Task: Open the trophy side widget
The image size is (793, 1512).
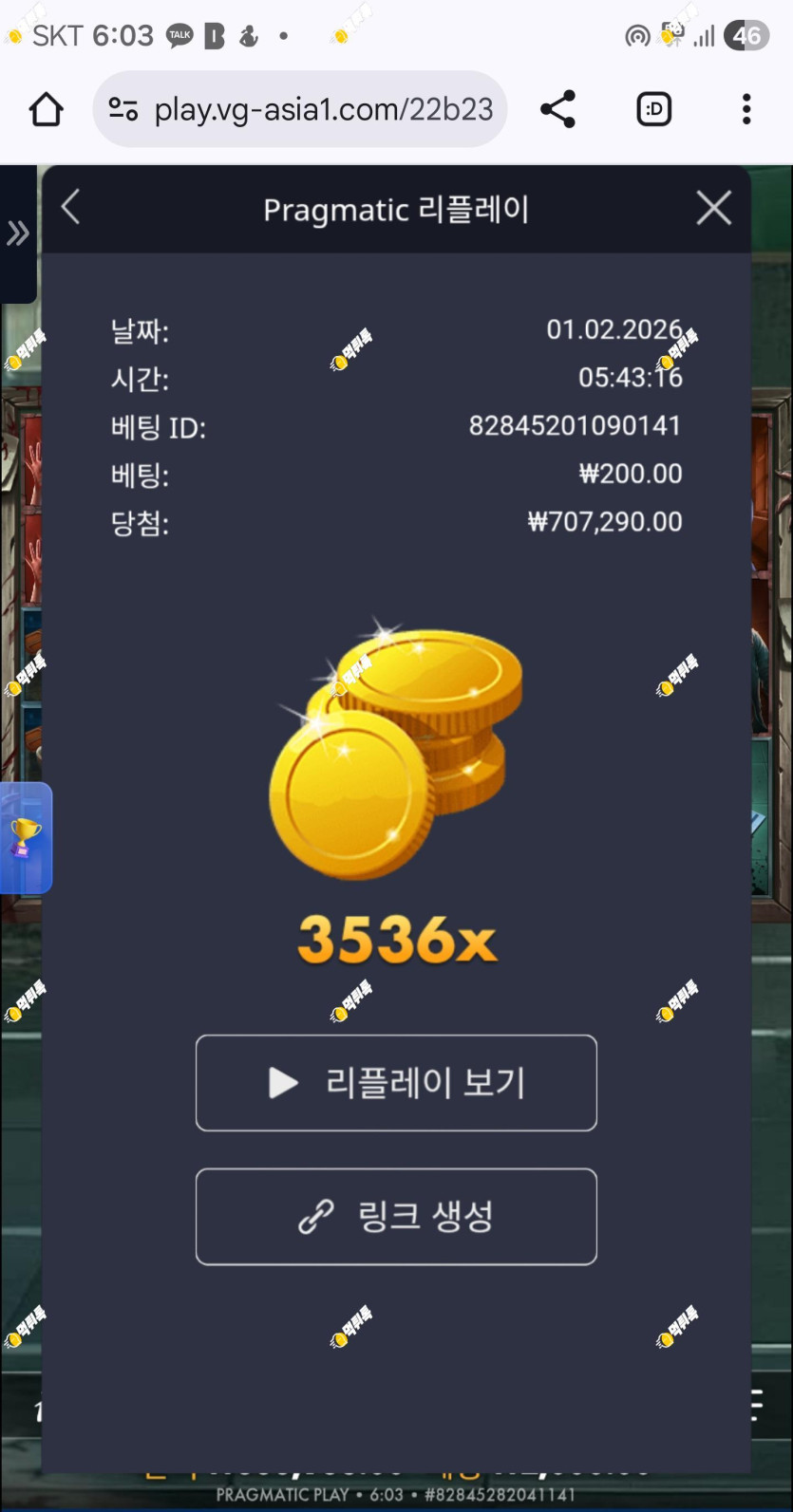Action: [x=26, y=838]
